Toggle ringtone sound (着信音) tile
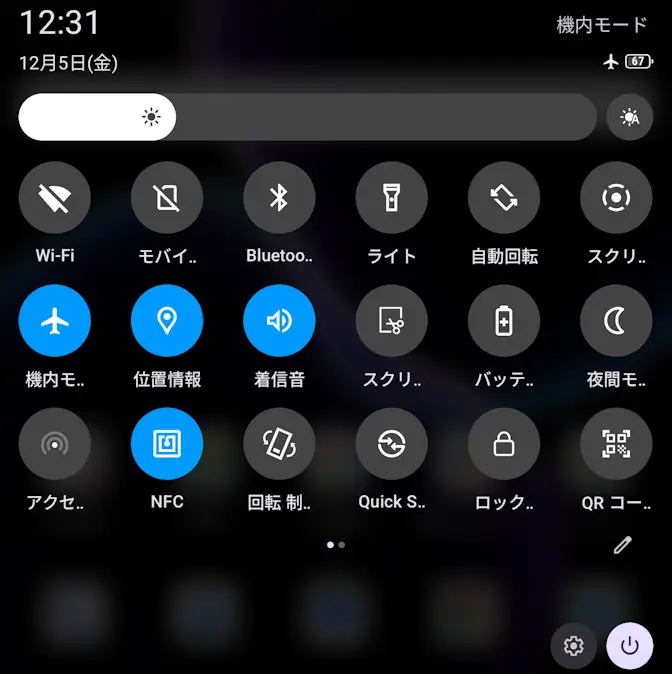This screenshot has height=674, width=672. click(x=279, y=321)
